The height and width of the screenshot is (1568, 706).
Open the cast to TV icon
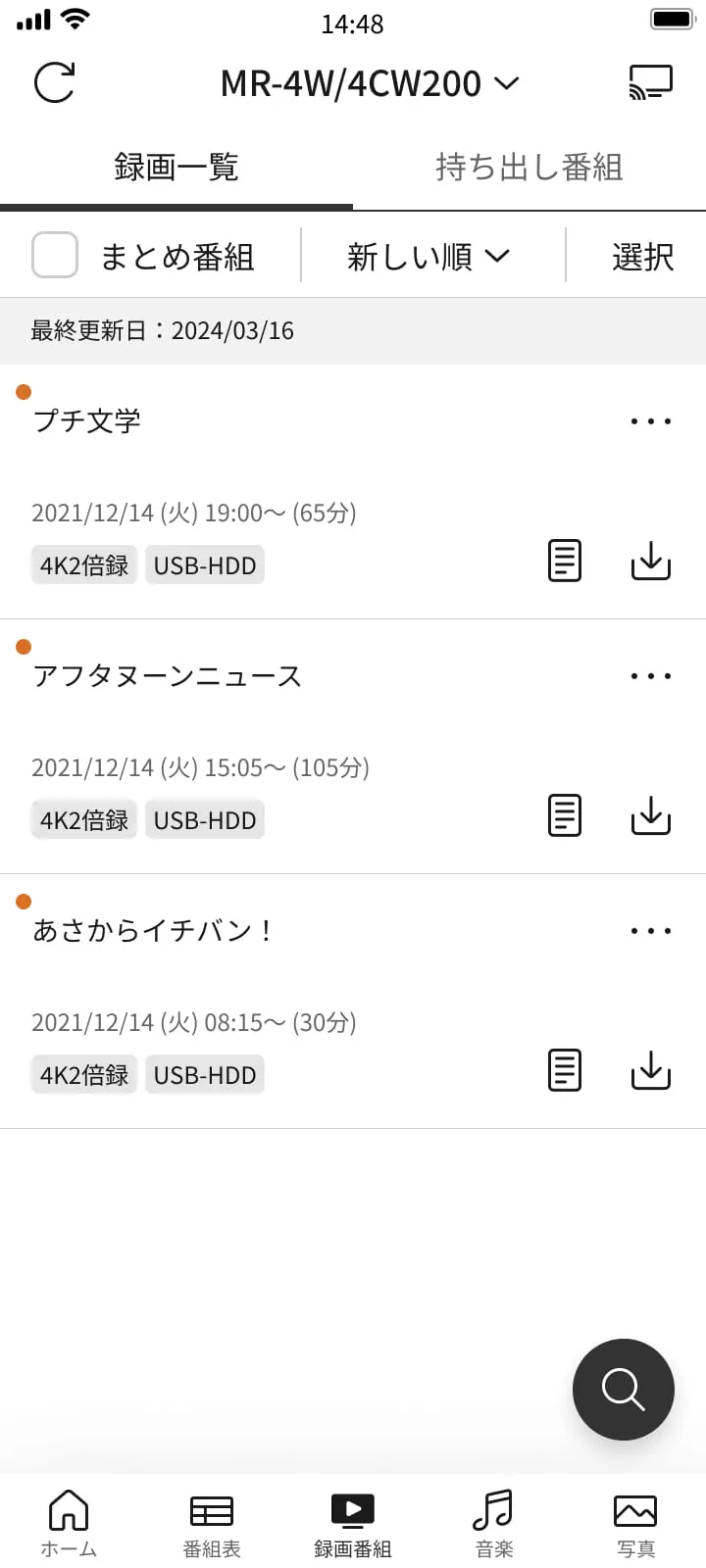[650, 82]
